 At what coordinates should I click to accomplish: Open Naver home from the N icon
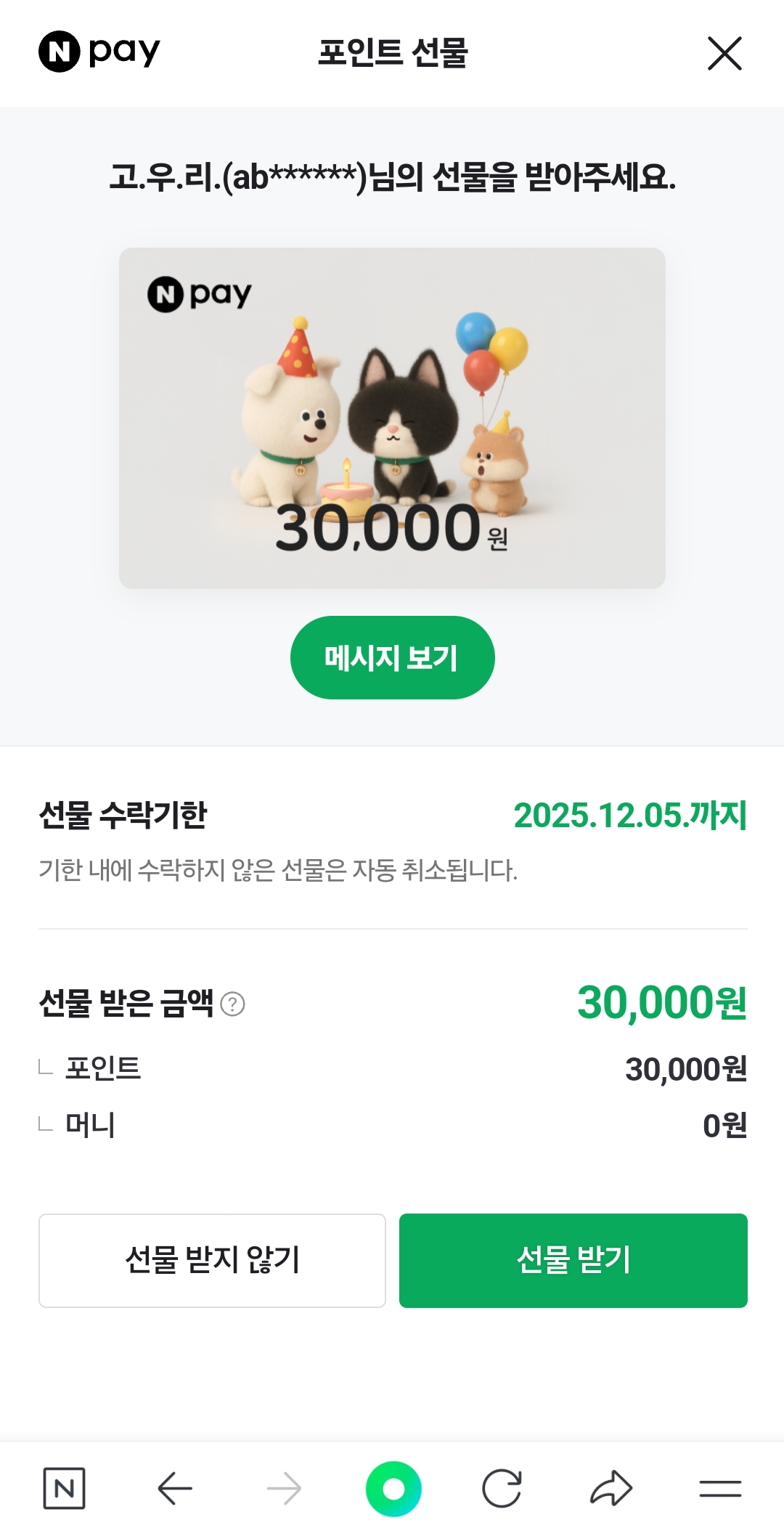click(x=64, y=1489)
